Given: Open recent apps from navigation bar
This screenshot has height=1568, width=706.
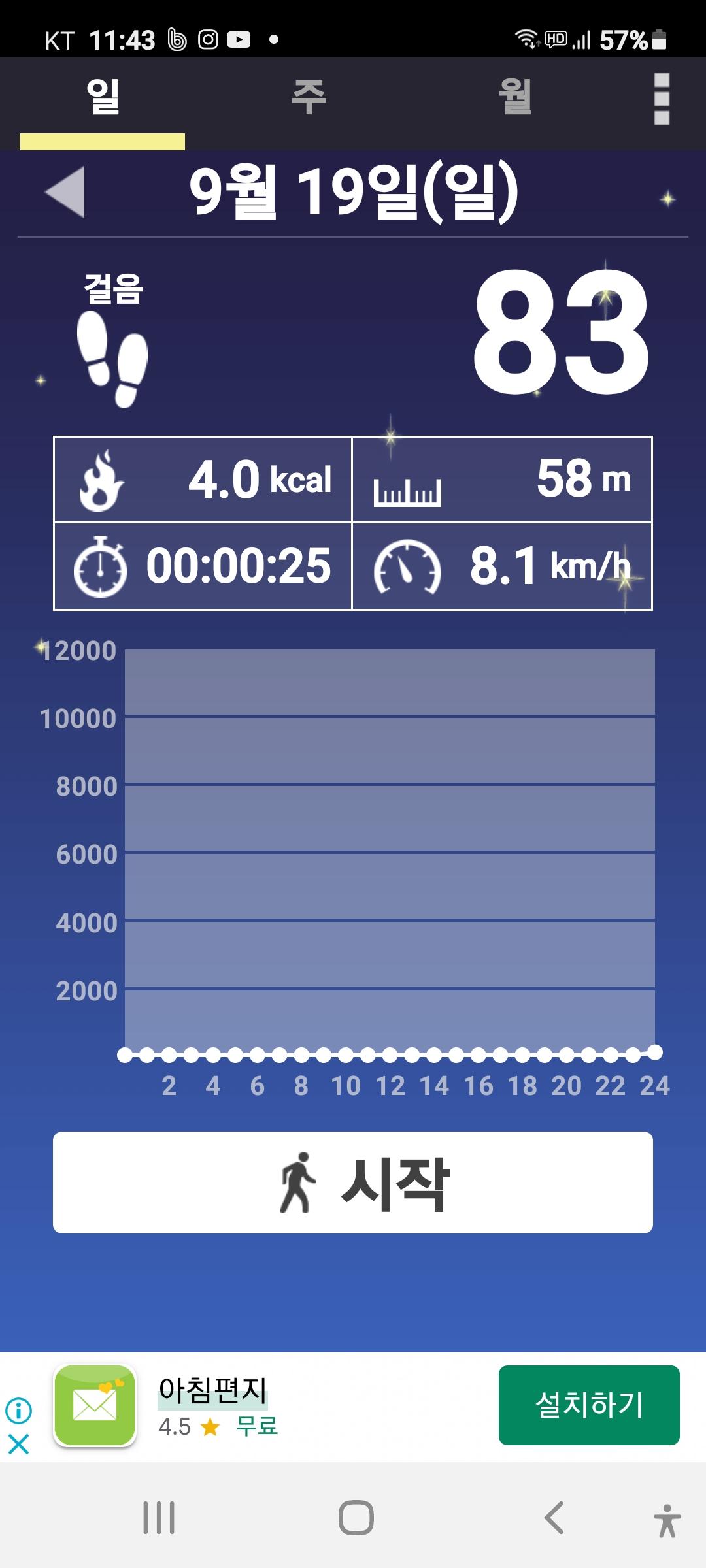Looking at the screenshot, I should point(159,1517).
